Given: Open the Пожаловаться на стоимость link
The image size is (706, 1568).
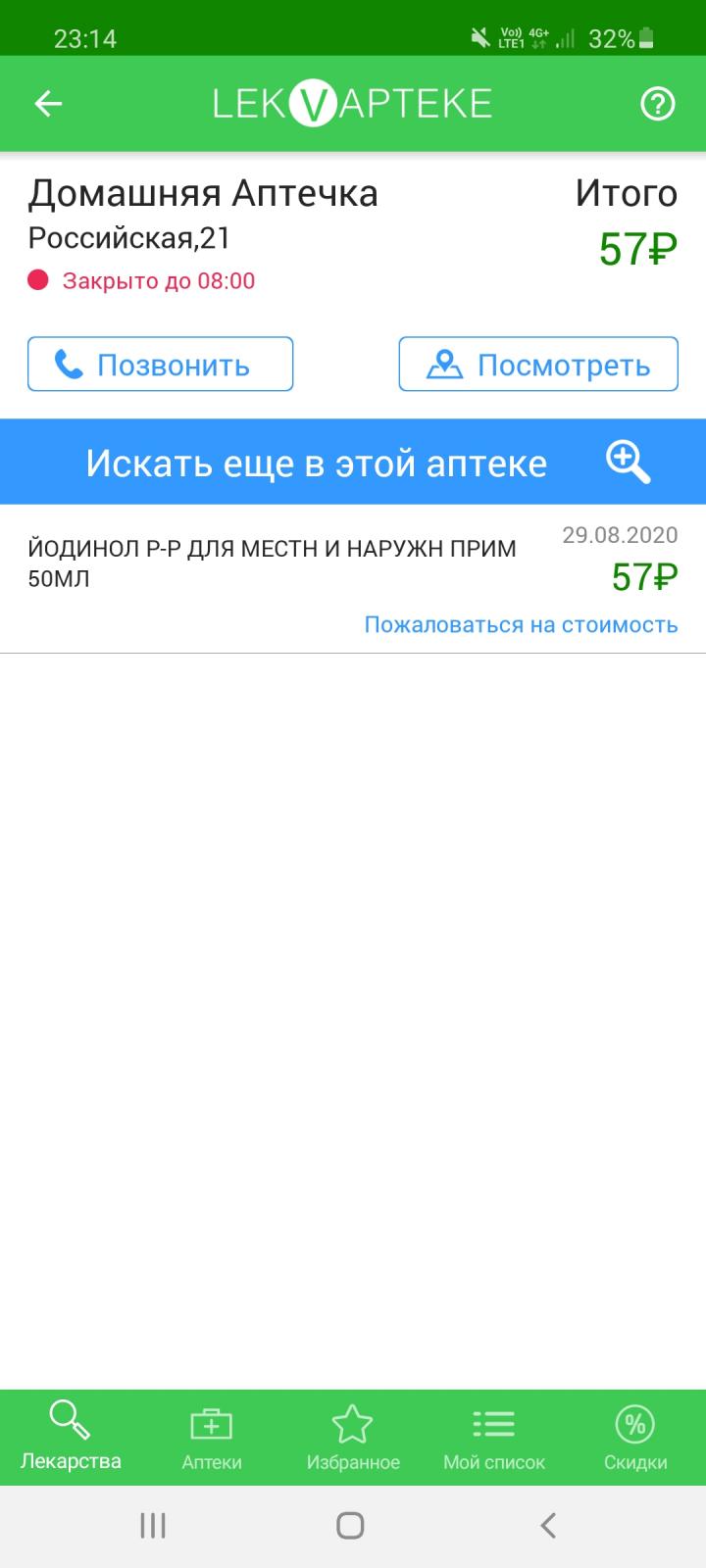Looking at the screenshot, I should tap(521, 625).
